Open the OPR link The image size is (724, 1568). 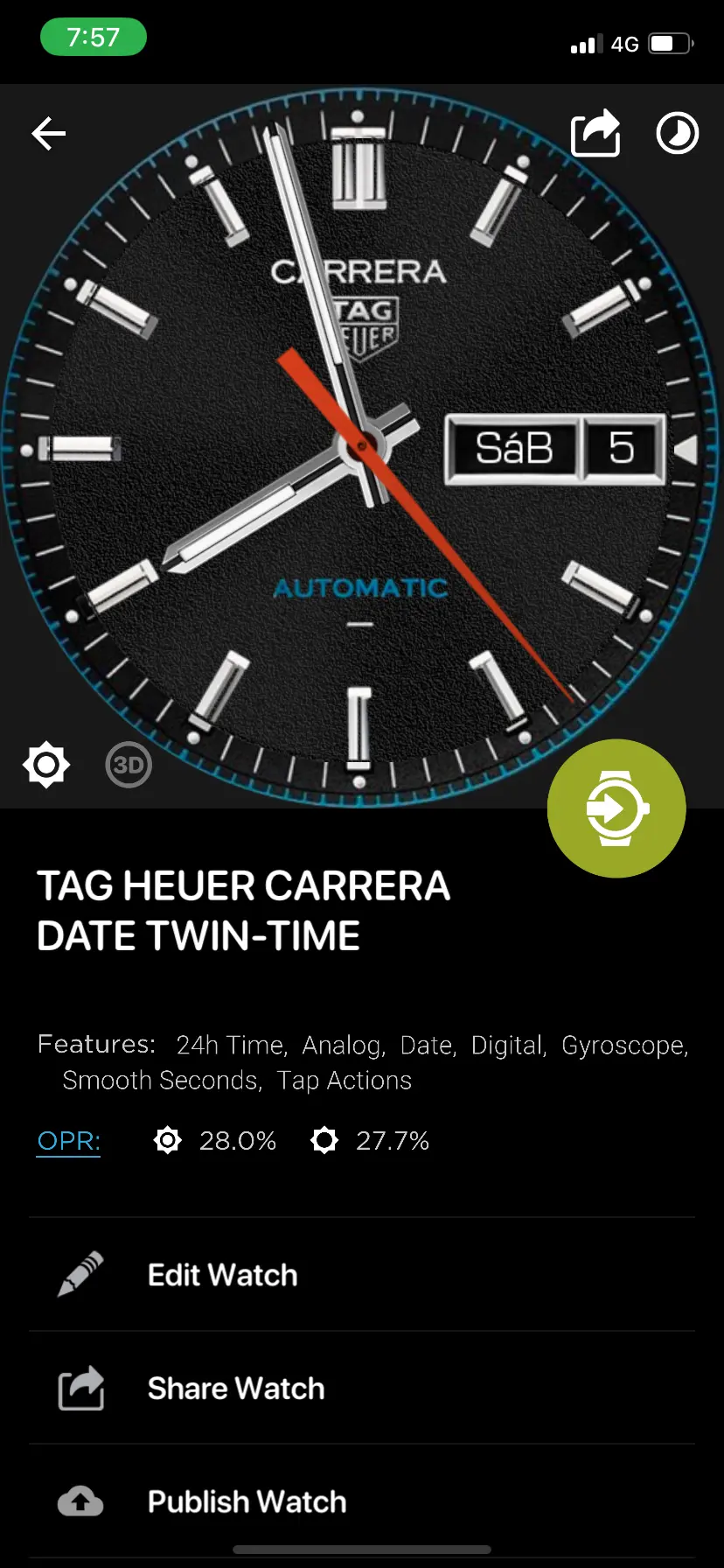point(68,1141)
